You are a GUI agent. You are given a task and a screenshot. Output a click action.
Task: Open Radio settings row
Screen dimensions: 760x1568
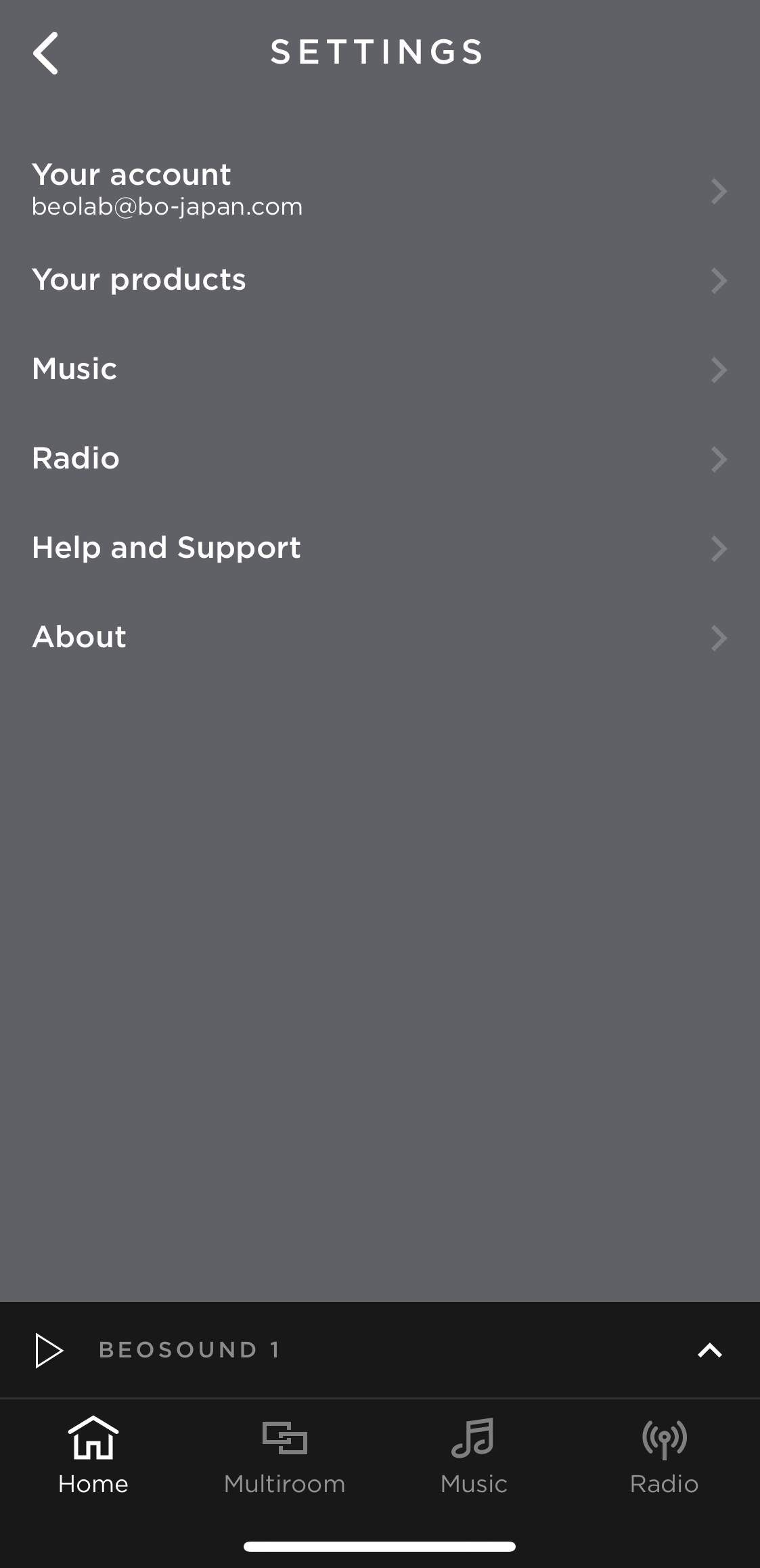[x=380, y=459]
